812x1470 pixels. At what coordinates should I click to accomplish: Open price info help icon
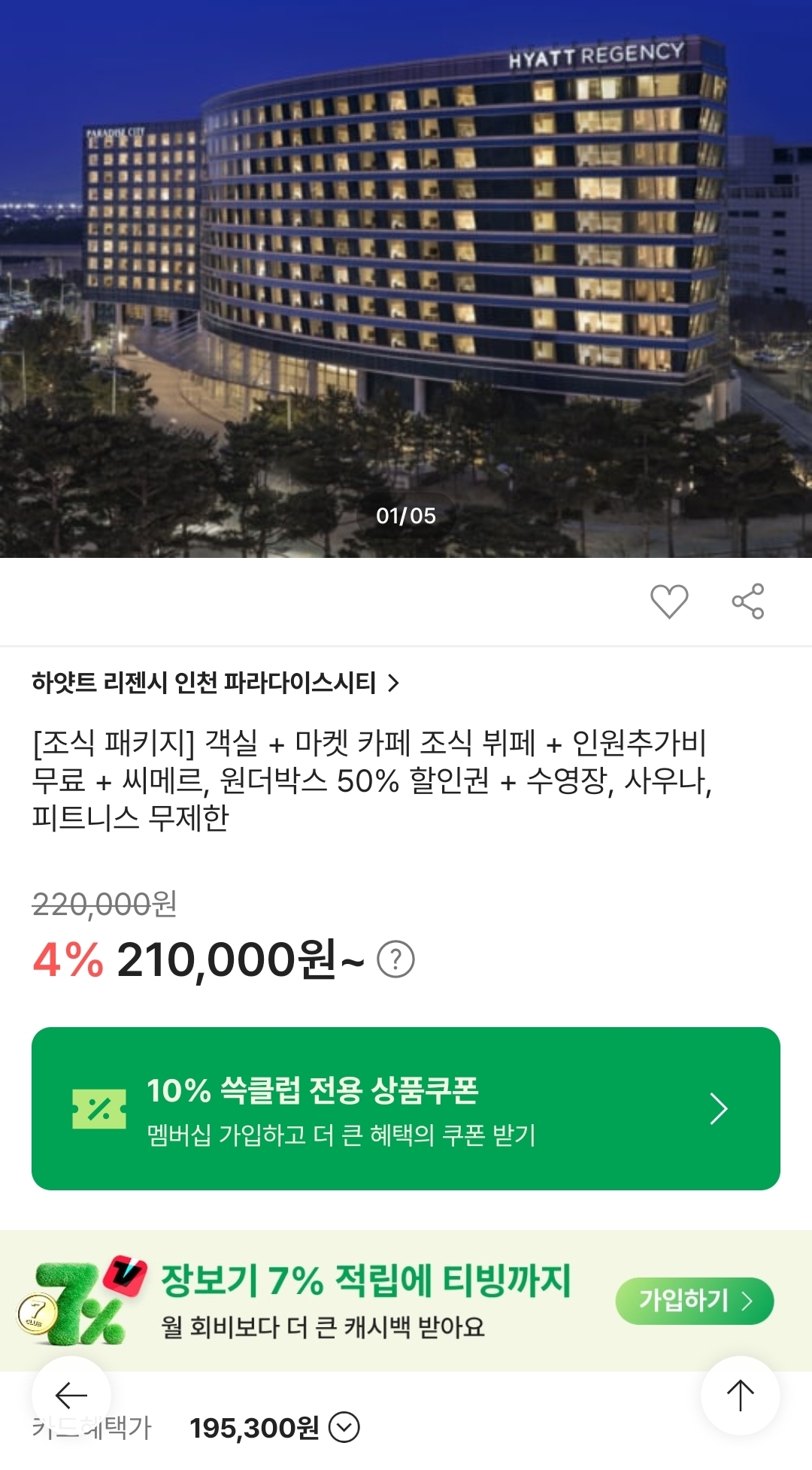(395, 959)
